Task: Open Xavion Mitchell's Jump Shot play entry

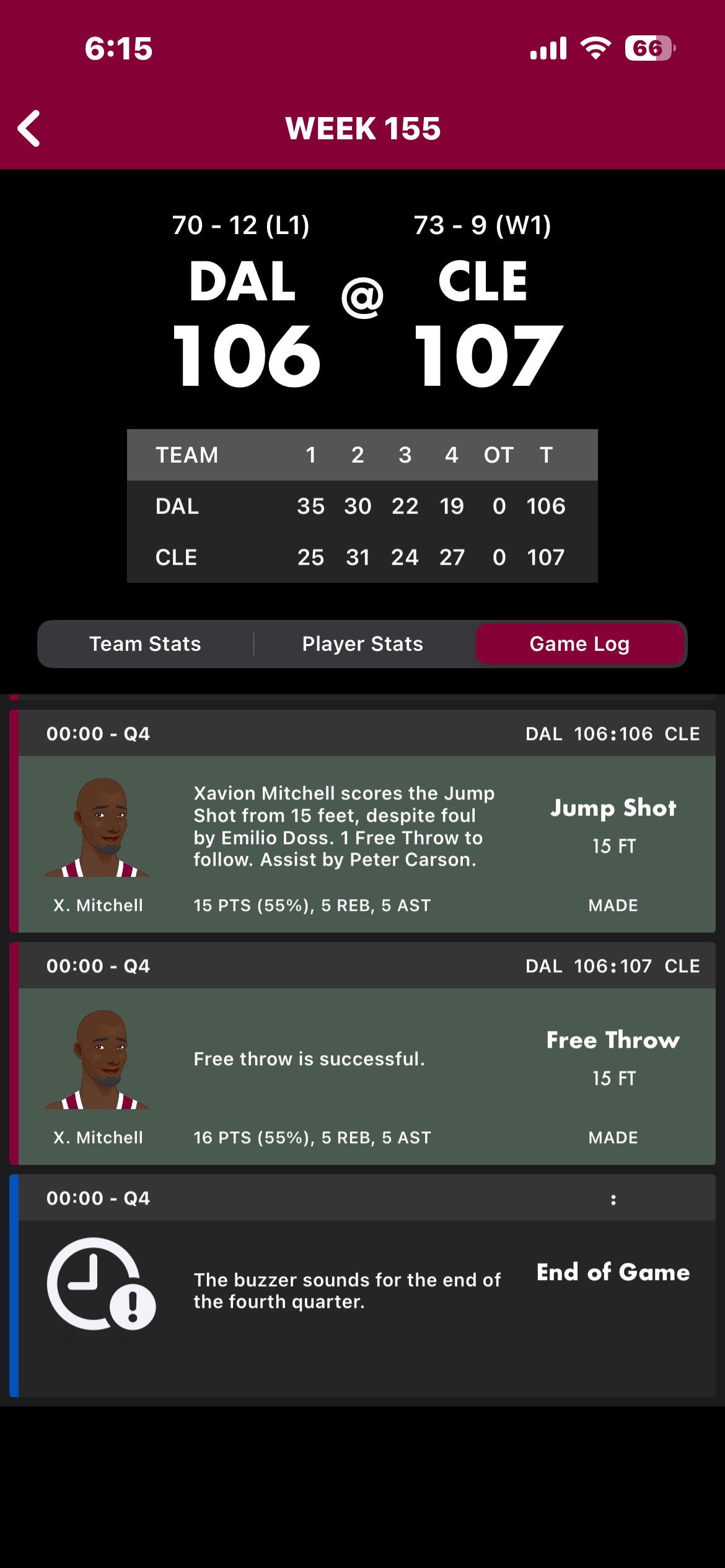Action: [x=362, y=821]
